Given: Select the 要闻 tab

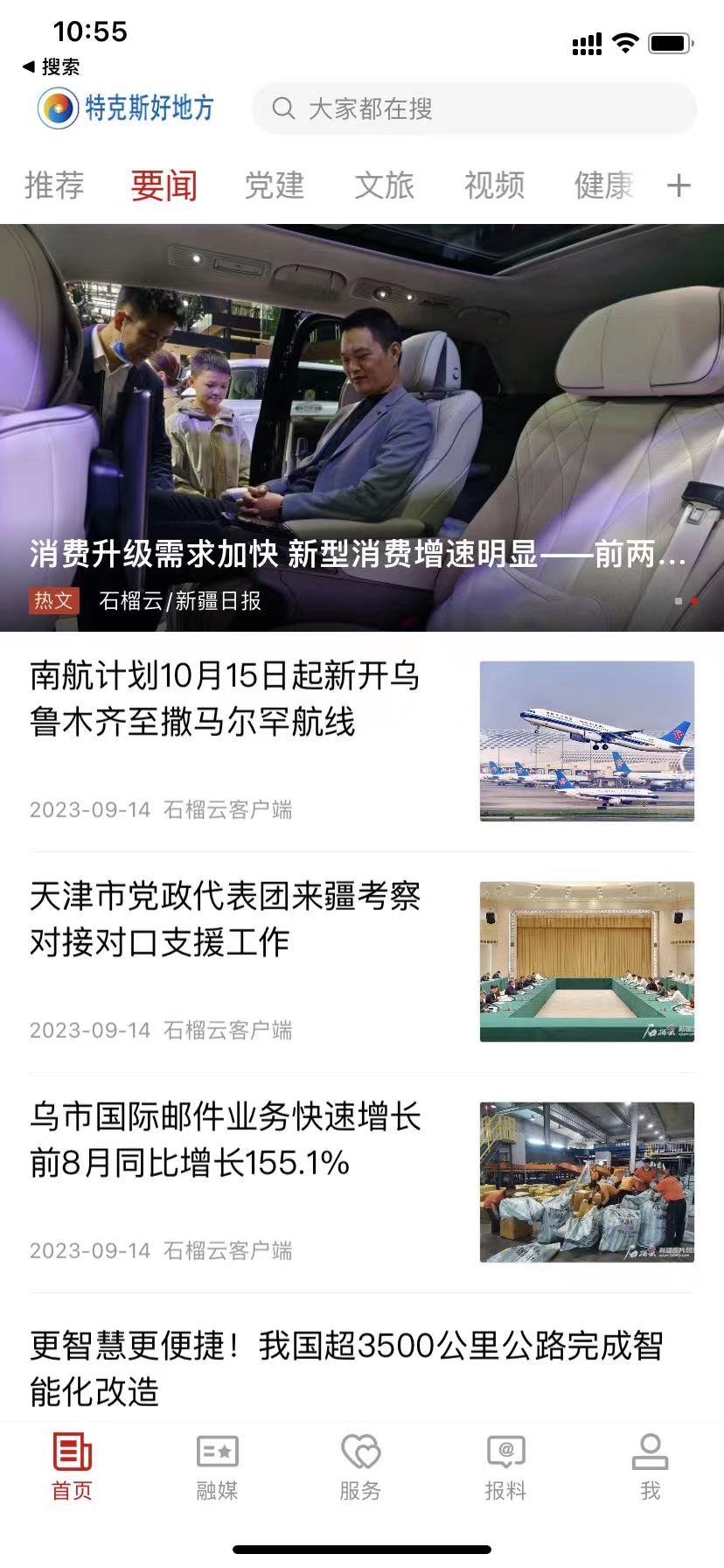Looking at the screenshot, I should (x=164, y=185).
